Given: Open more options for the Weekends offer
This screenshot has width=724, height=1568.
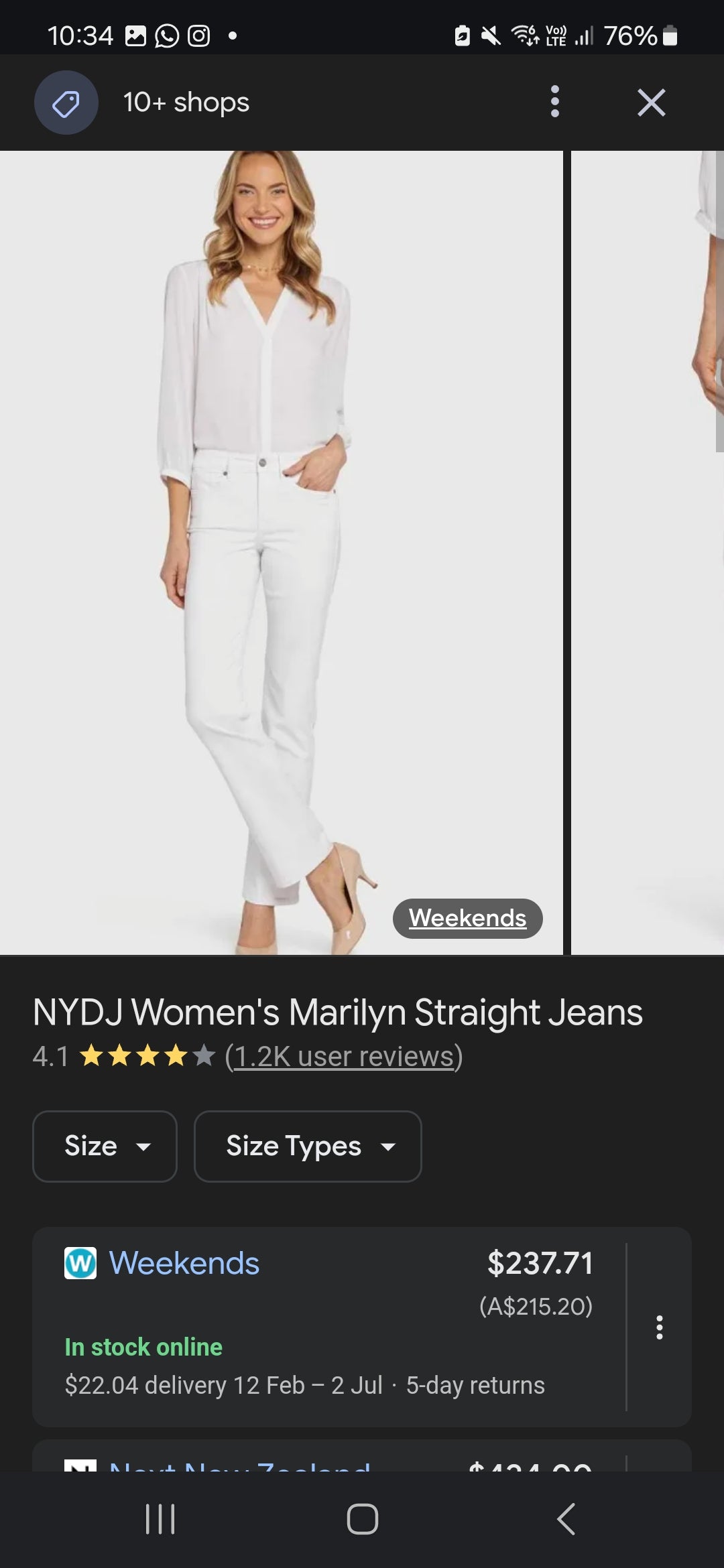Looking at the screenshot, I should point(659,1327).
